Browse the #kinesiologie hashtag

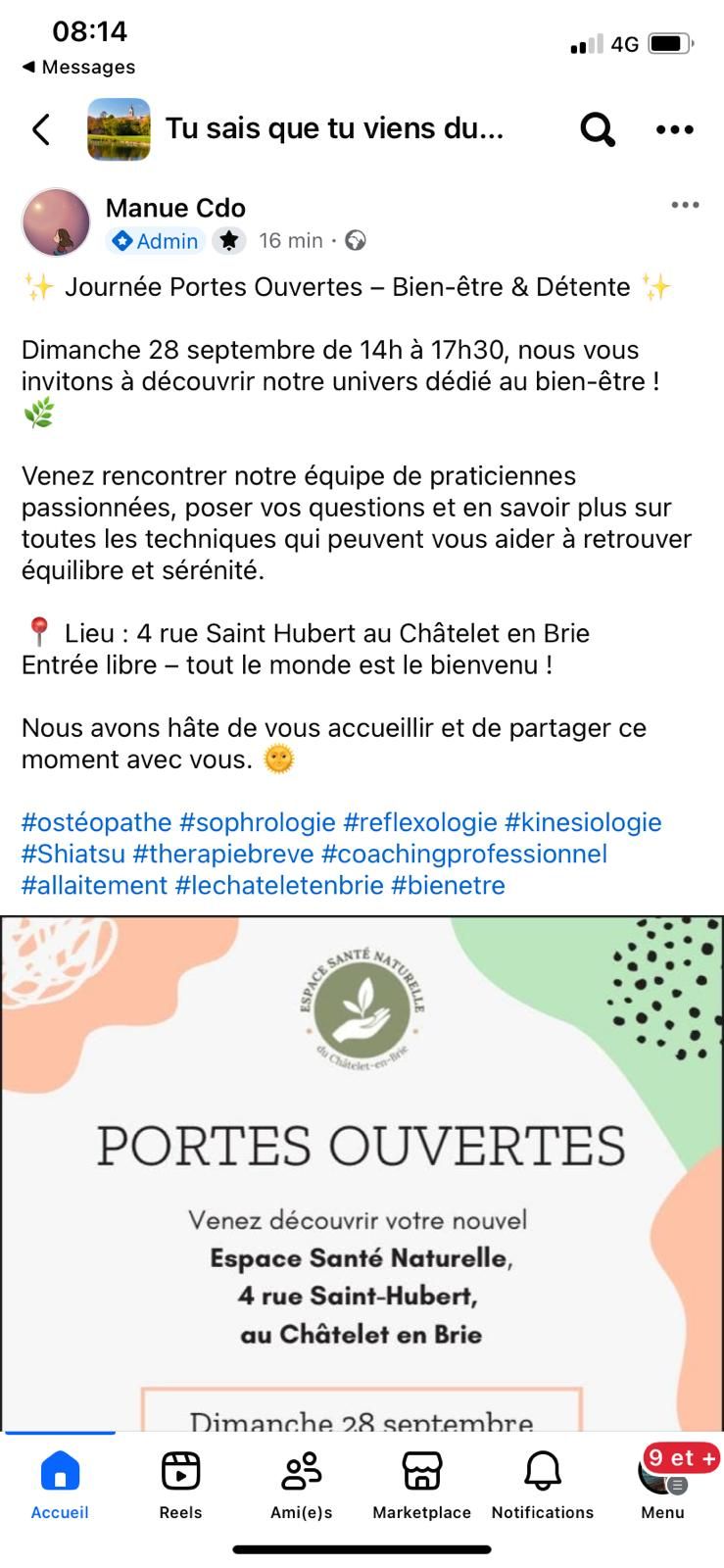[582, 822]
